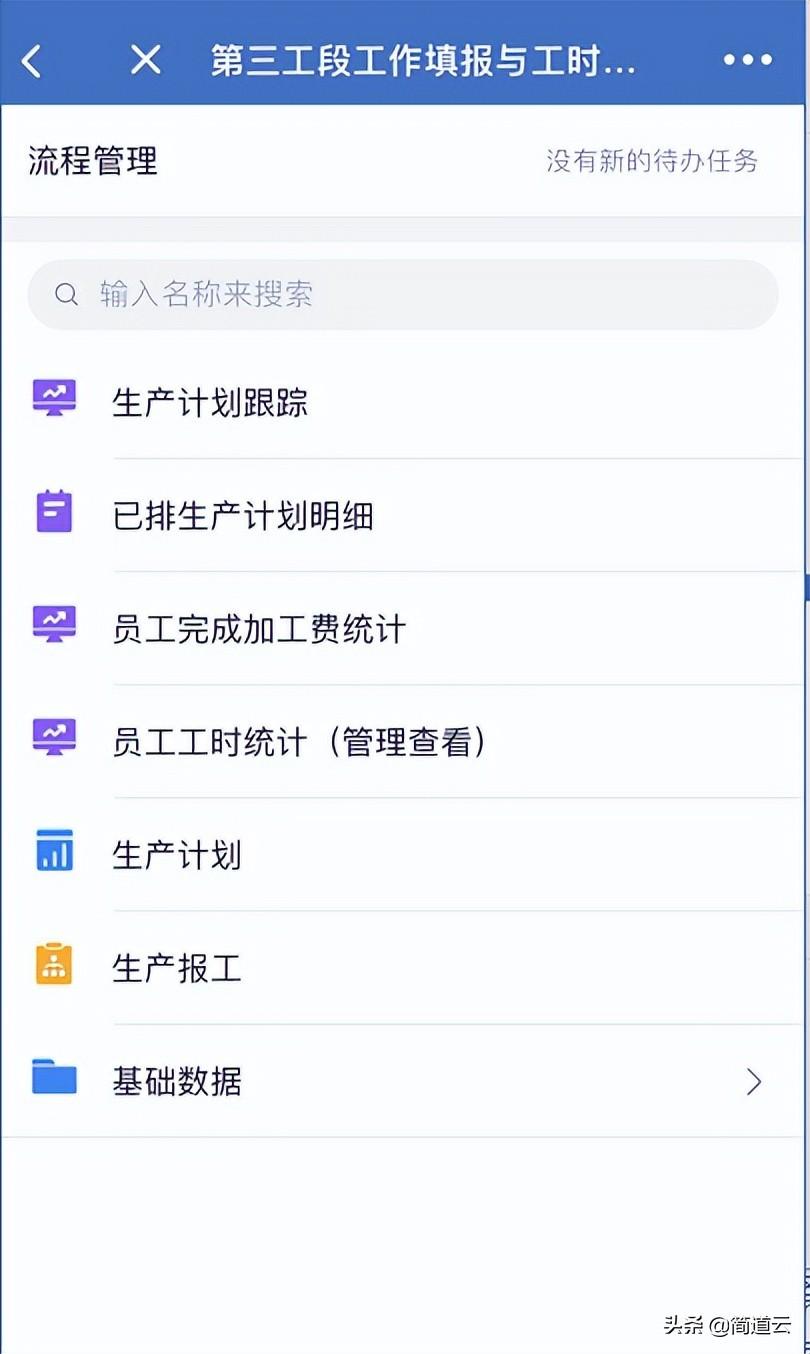The height and width of the screenshot is (1354, 810).
Task: Go back using the left arrow
Action: [33, 61]
